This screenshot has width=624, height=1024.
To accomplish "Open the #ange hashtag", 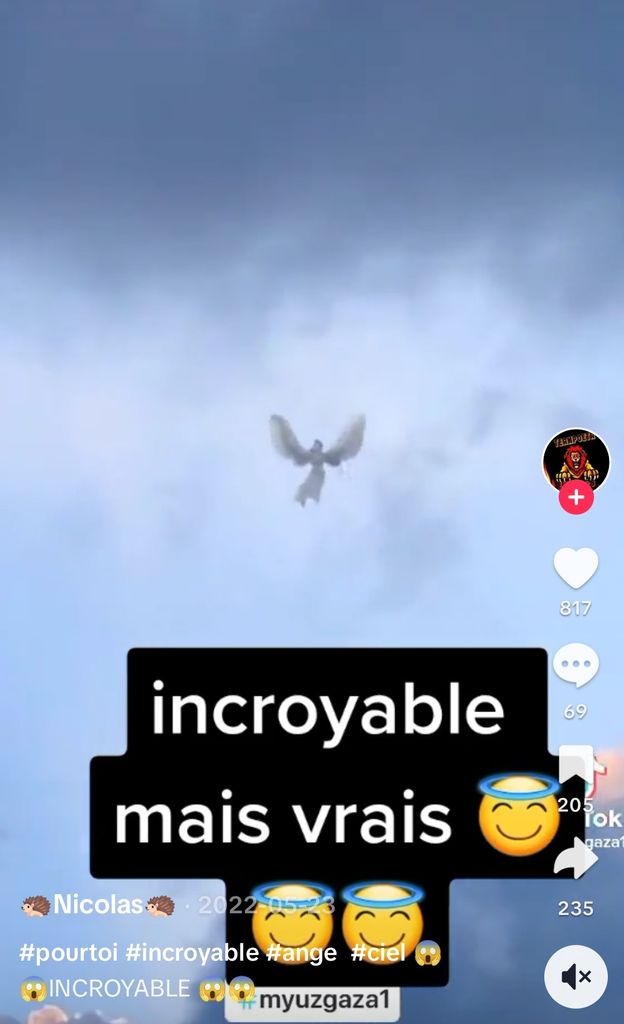I will click(301, 953).
